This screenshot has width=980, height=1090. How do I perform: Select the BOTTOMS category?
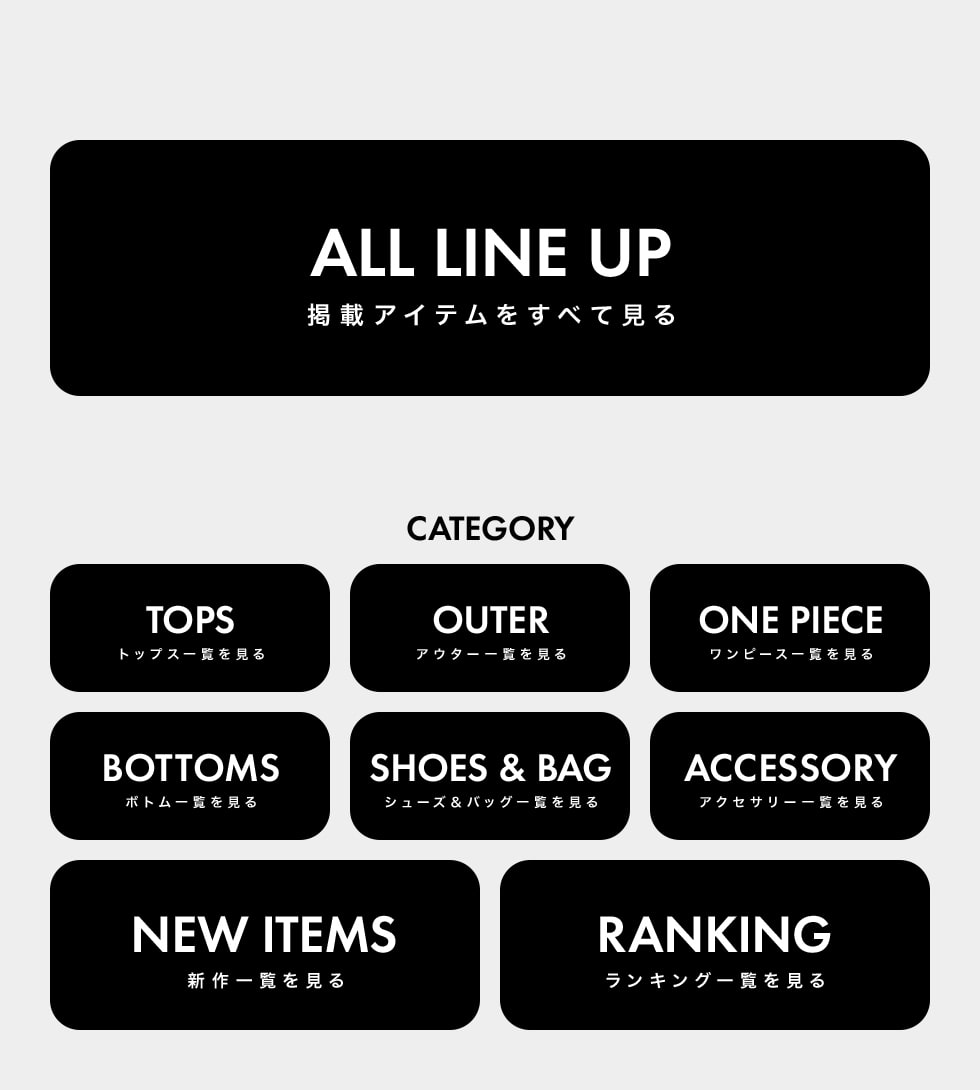pyautogui.click(x=190, y=776)
